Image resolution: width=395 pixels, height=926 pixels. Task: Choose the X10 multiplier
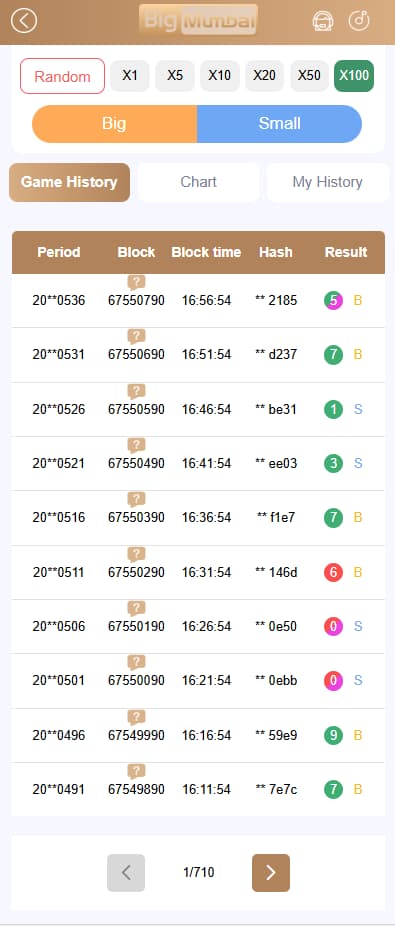[x=220, y=76]
